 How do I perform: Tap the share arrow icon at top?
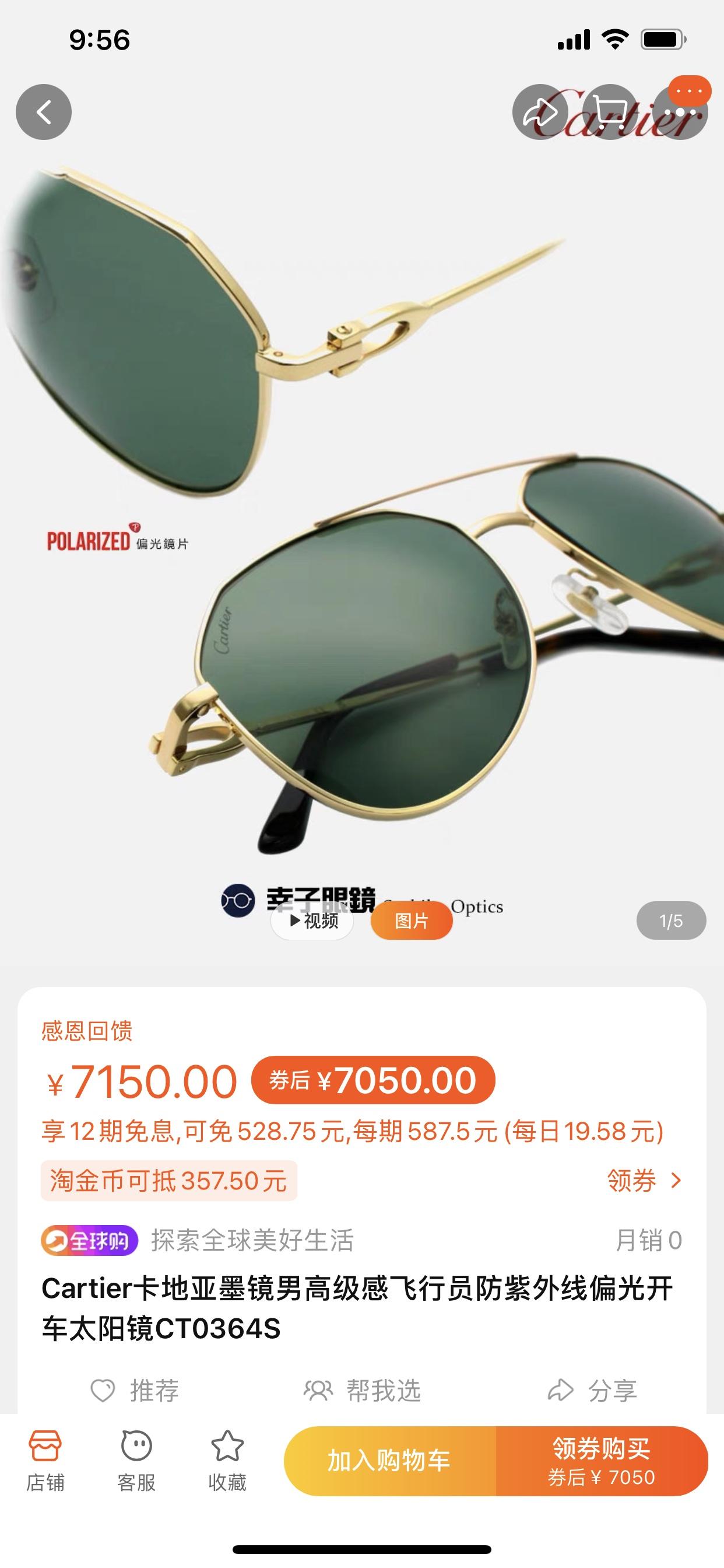(540, 112)
